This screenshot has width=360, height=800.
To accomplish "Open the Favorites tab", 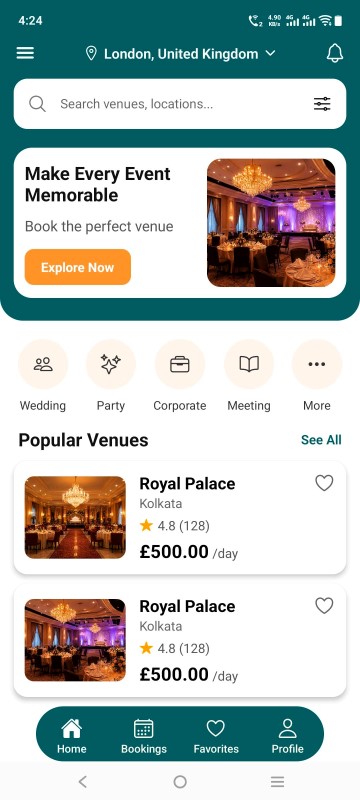I will click(x=216, y=736).
